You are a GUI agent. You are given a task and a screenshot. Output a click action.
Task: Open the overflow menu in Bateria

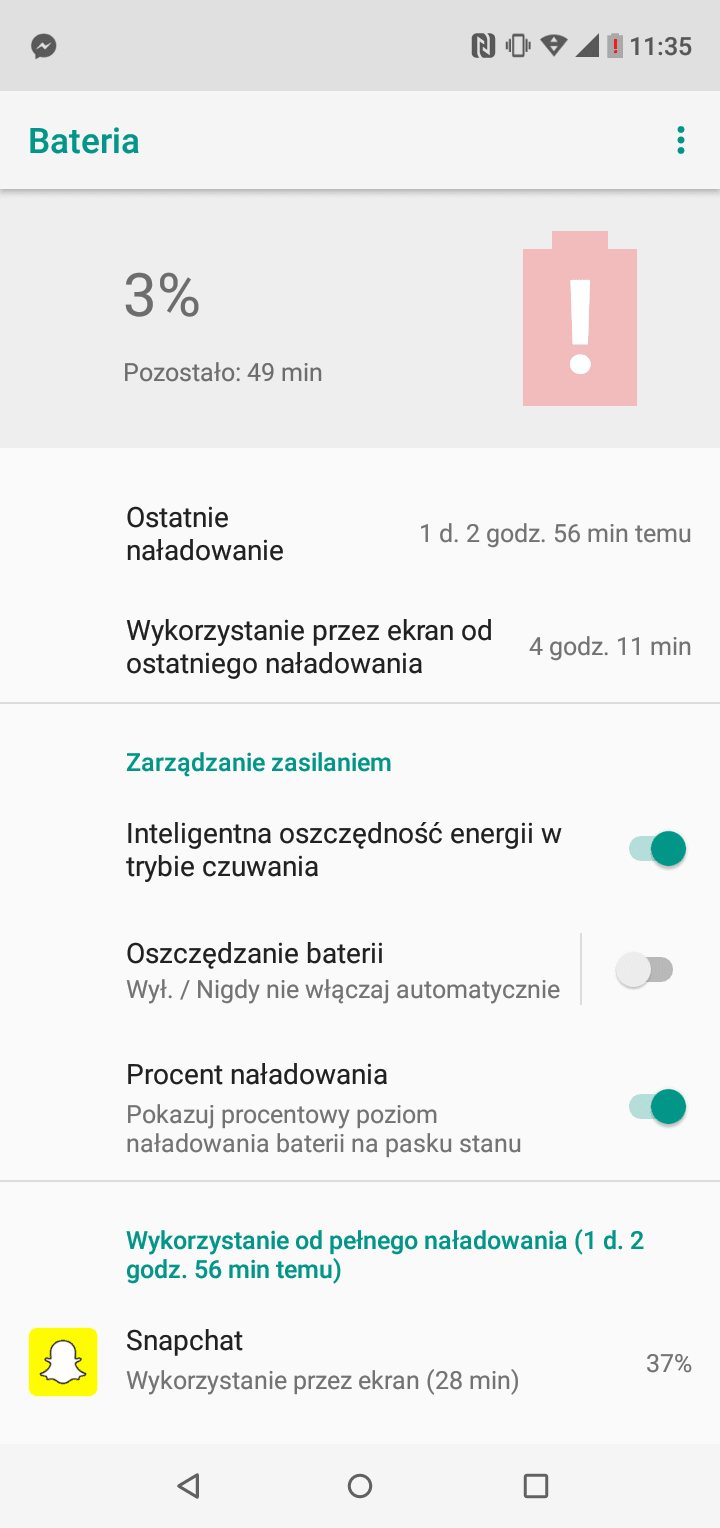pos(681,140)
